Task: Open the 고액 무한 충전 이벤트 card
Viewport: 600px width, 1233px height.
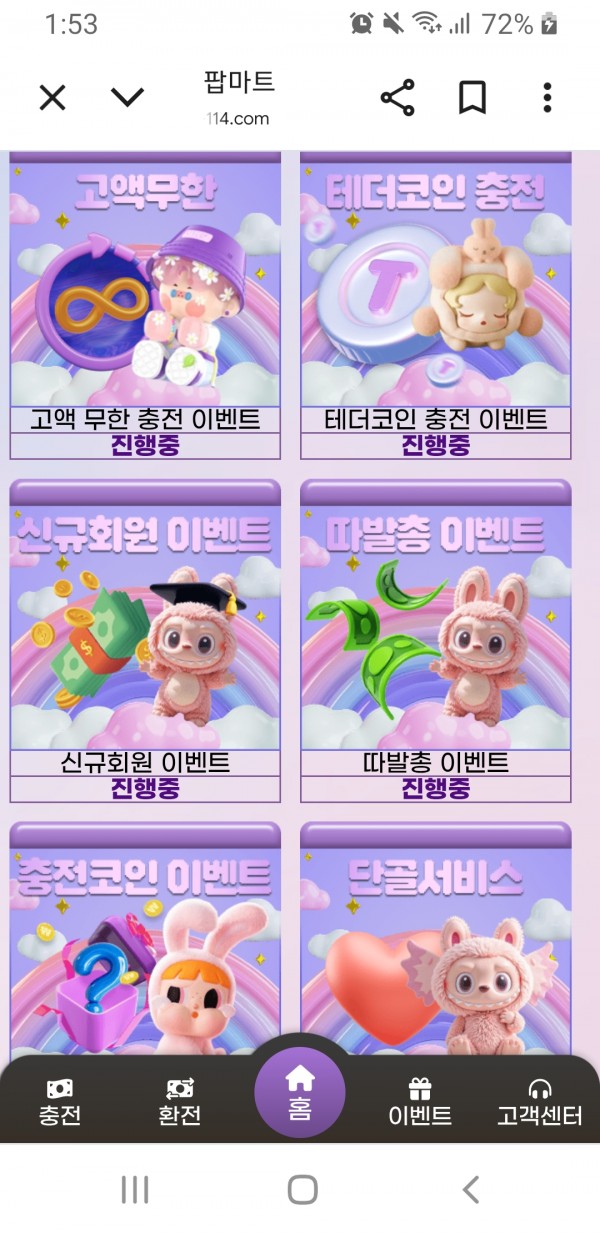Action: coord(145,300)
